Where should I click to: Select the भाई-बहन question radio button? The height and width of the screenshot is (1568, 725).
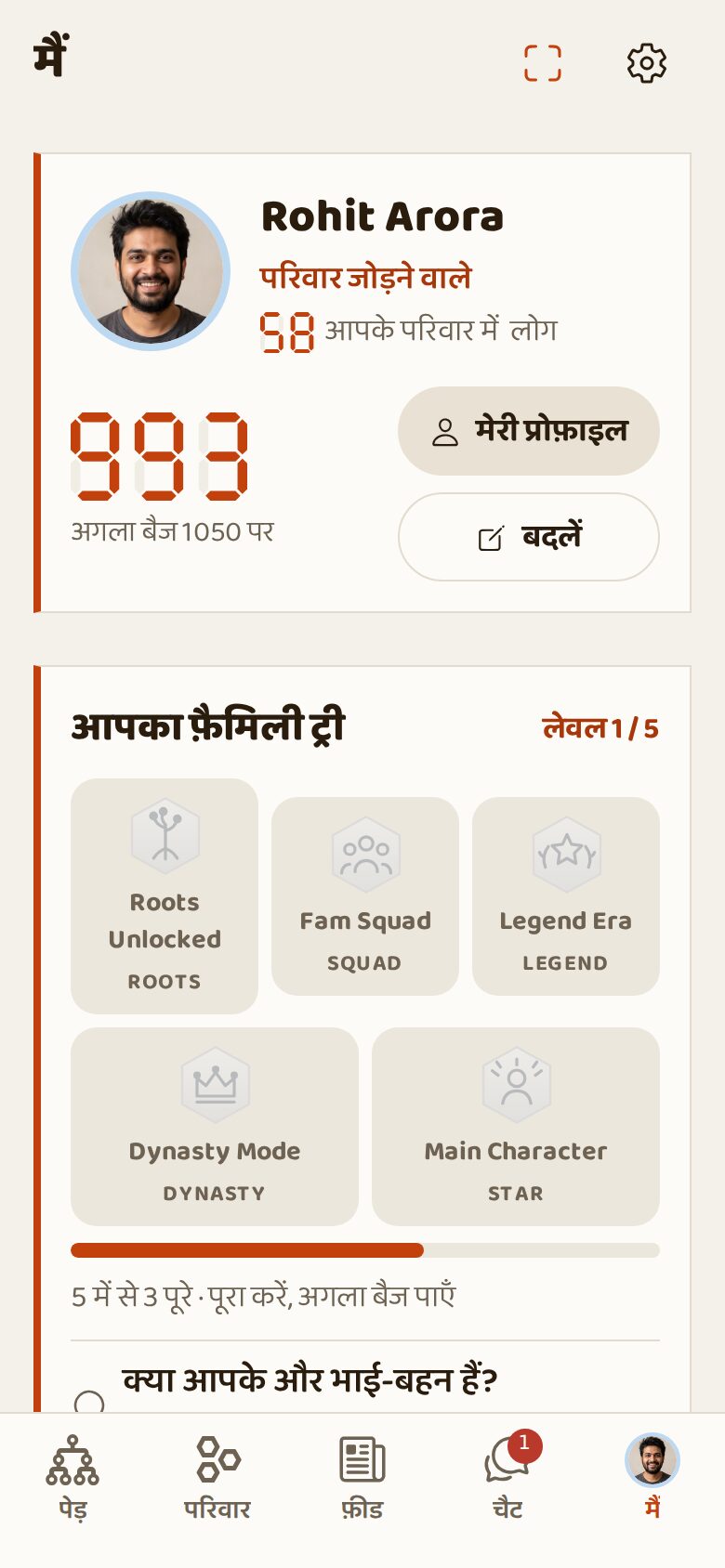coord(89,1403)
